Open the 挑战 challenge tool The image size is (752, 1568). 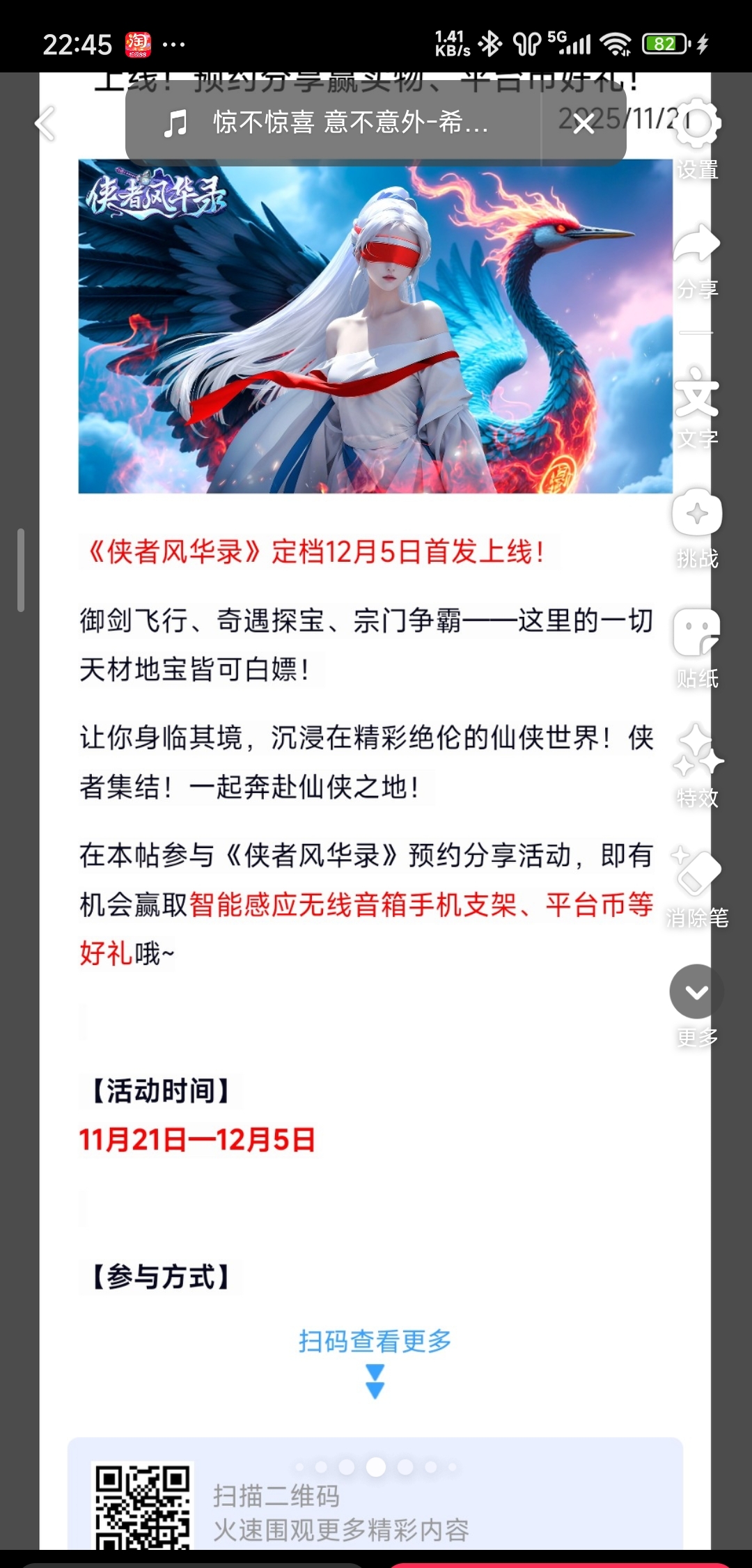[x=697, y=527]
